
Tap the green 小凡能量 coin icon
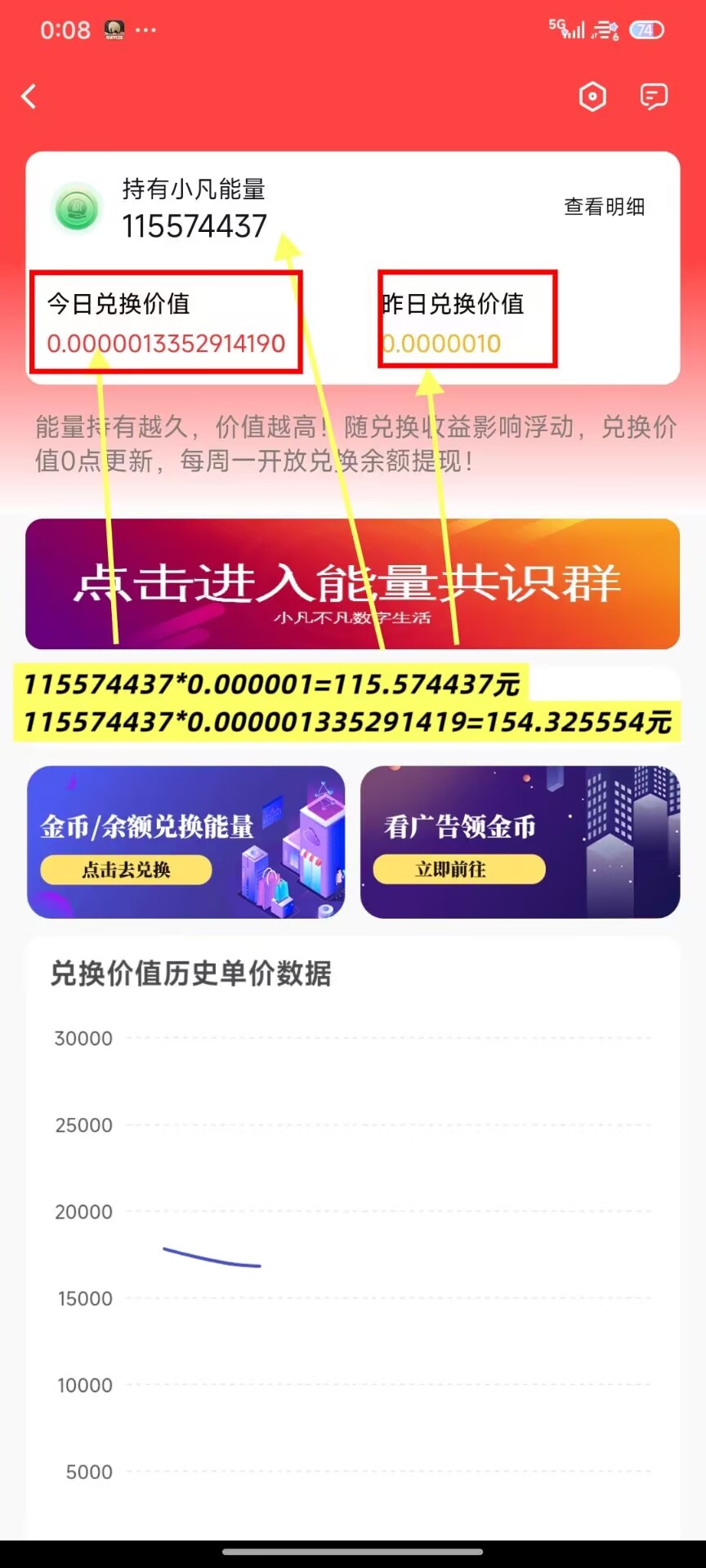pos(76,211)
